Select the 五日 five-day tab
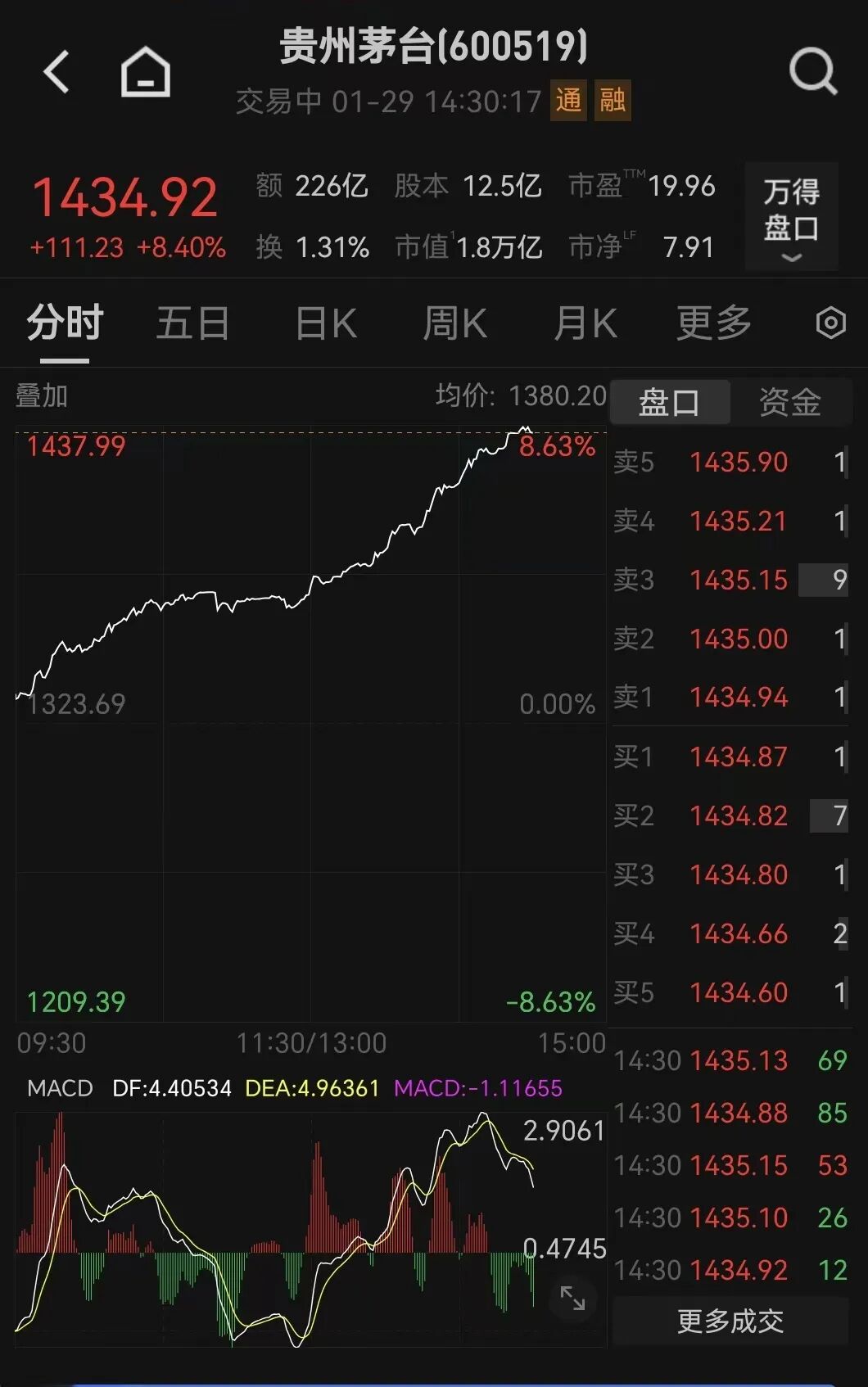 tap(192, 323)
